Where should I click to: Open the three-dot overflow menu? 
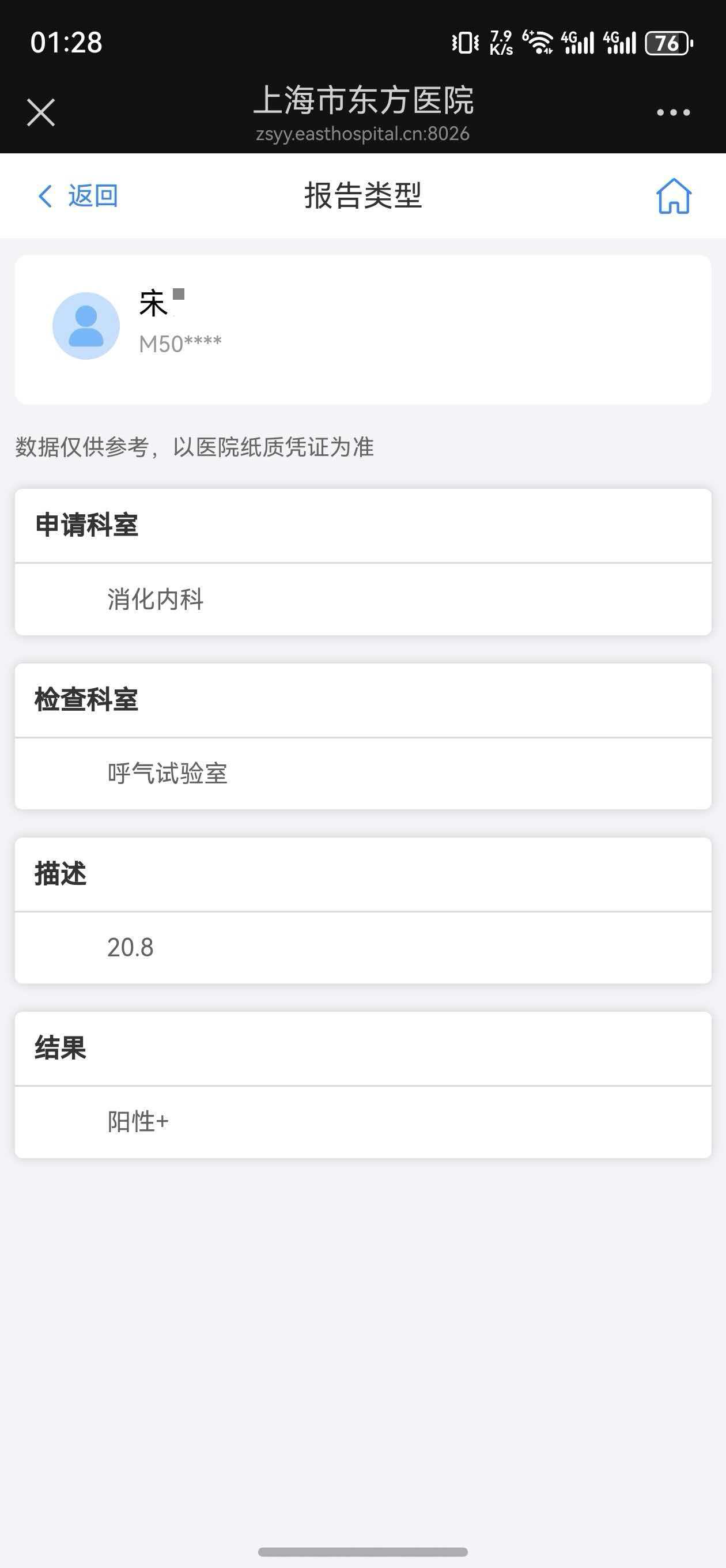tap(673, 112)
